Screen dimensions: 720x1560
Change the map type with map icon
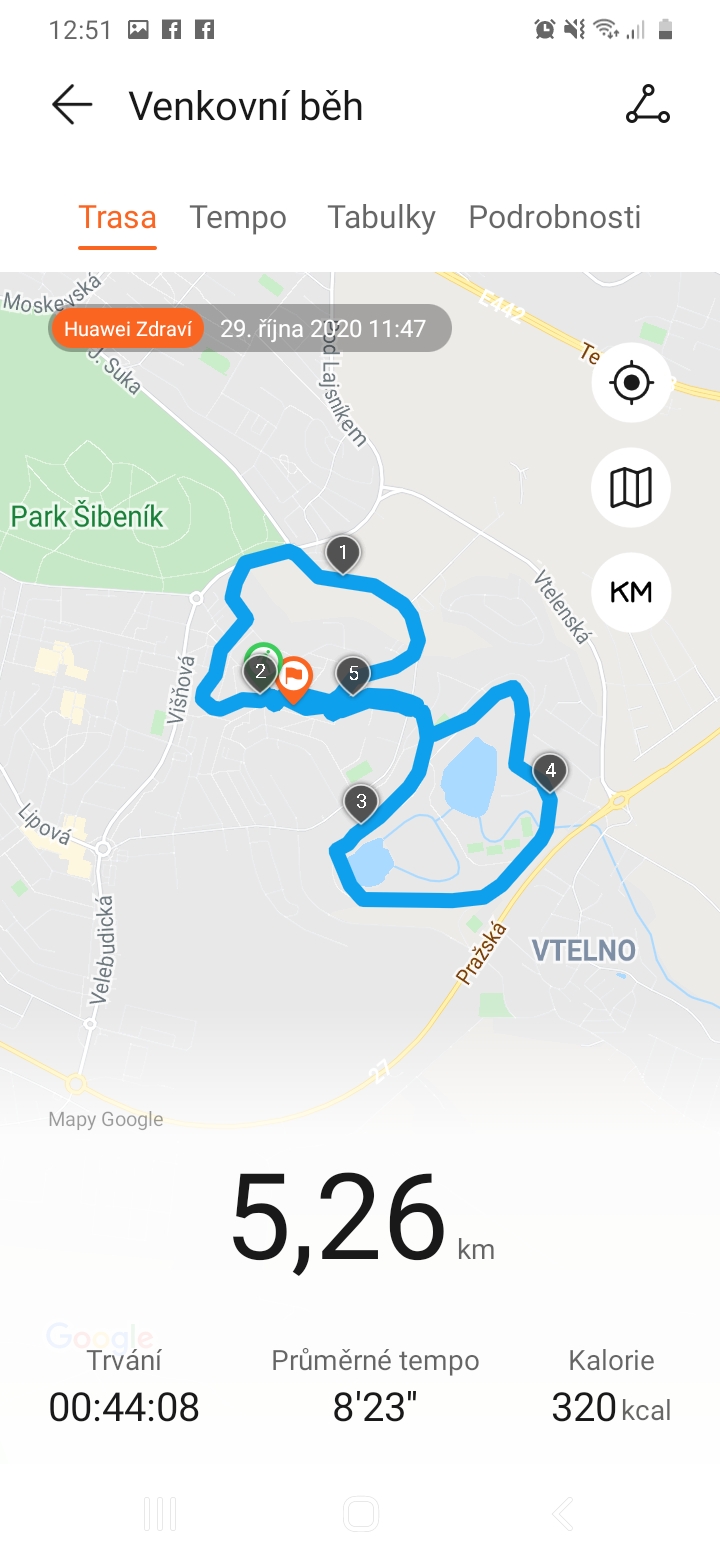[x=631, y=488]
